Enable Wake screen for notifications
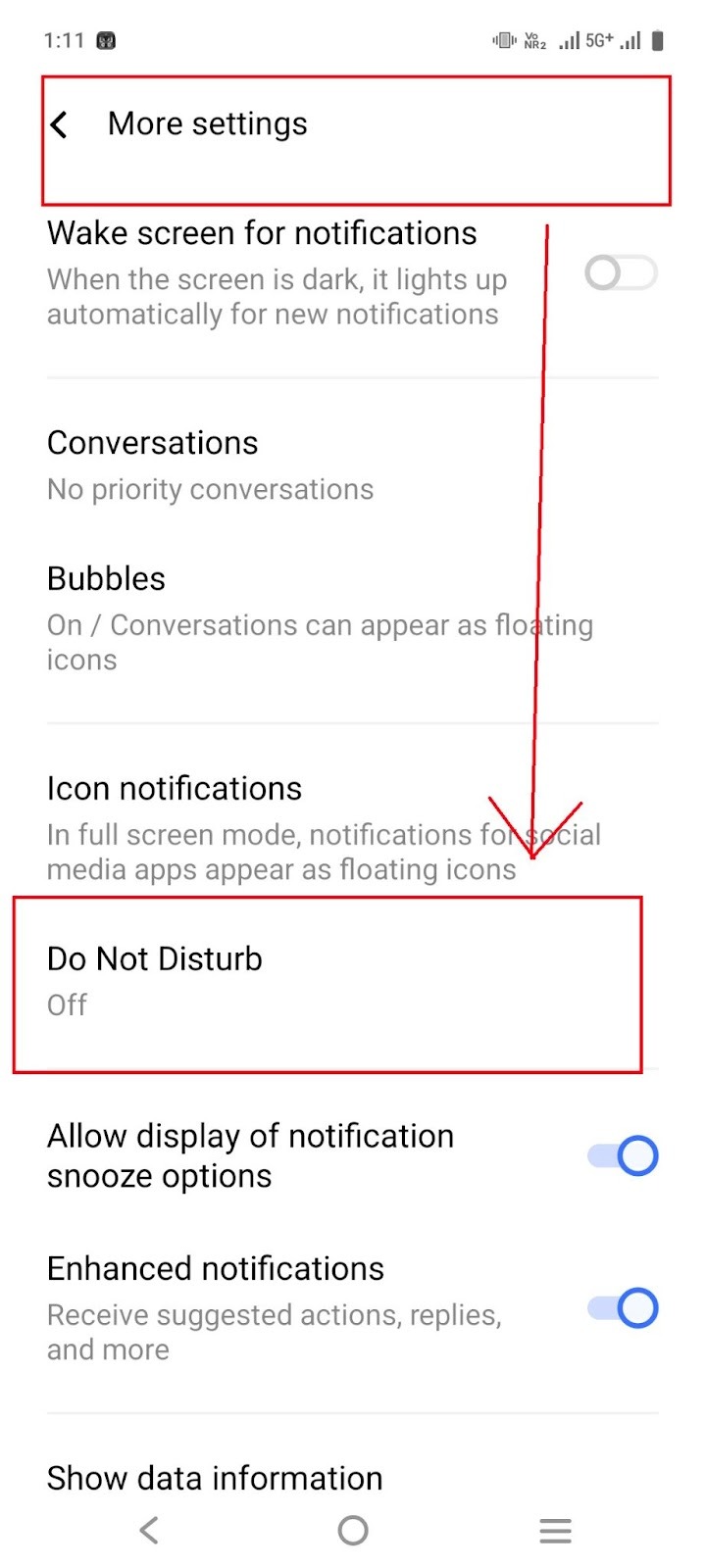Screen dimensions: 706x1568 point(620,272)
